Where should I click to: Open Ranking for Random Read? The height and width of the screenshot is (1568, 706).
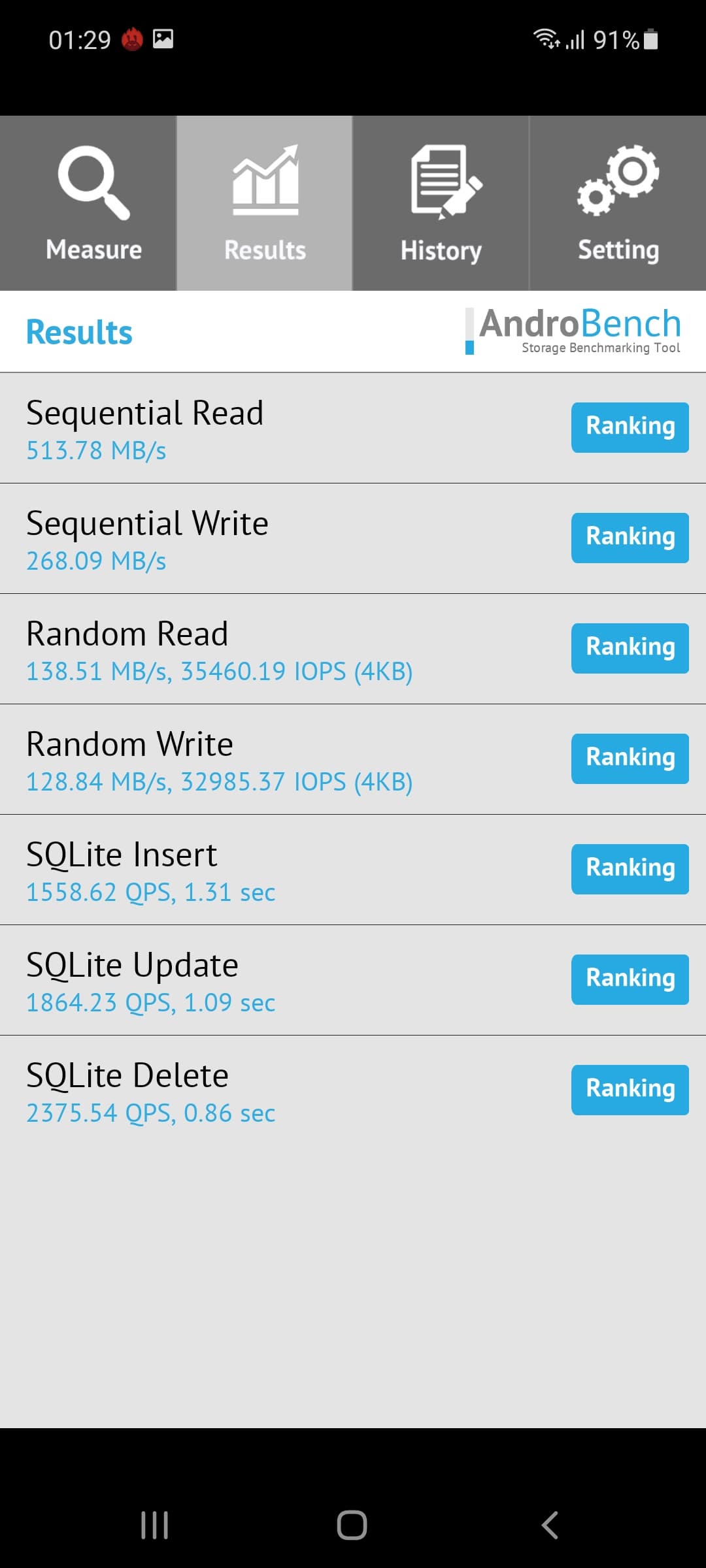(630, 648)
